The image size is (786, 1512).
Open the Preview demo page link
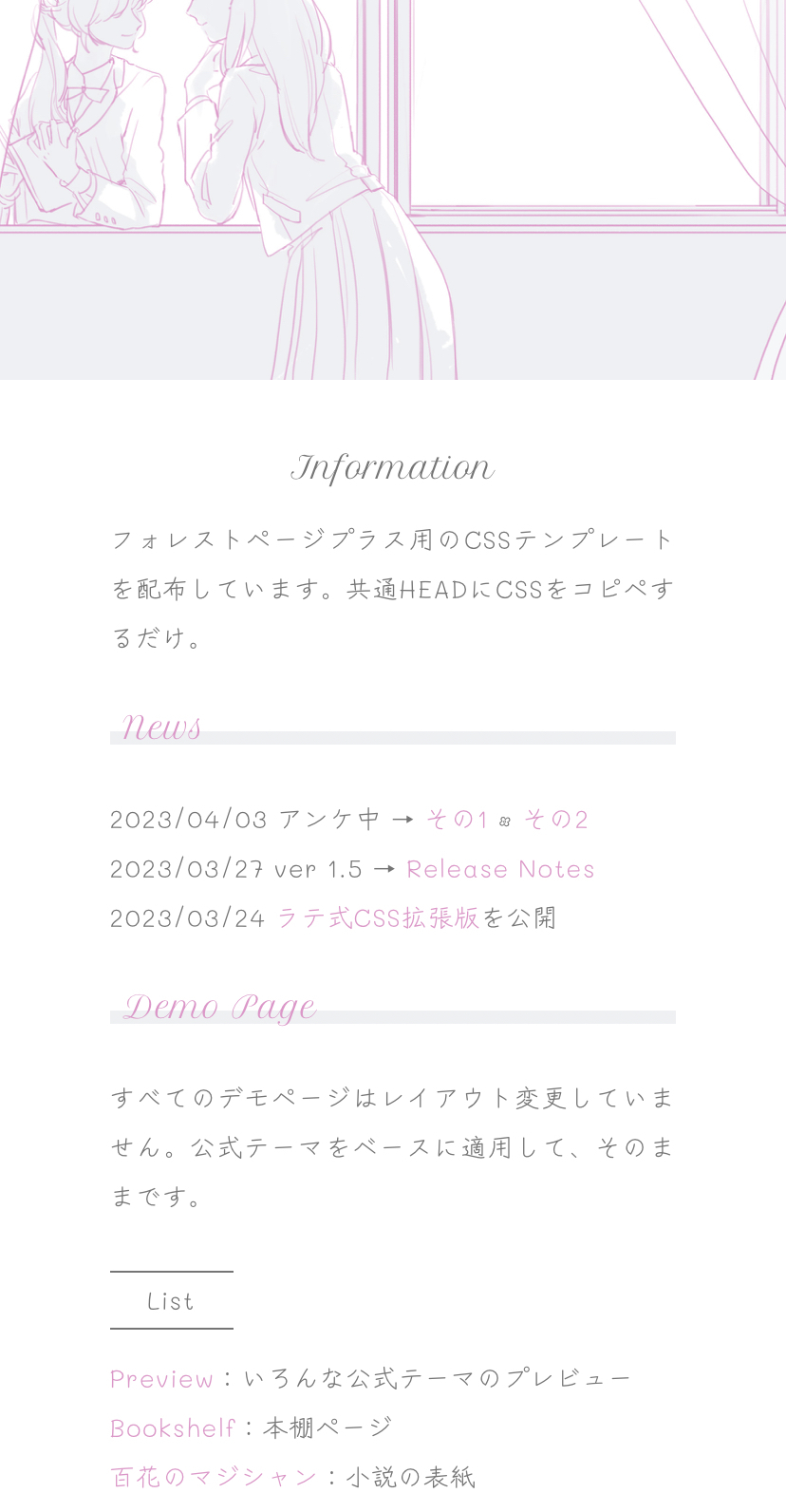click(162, 1378)
